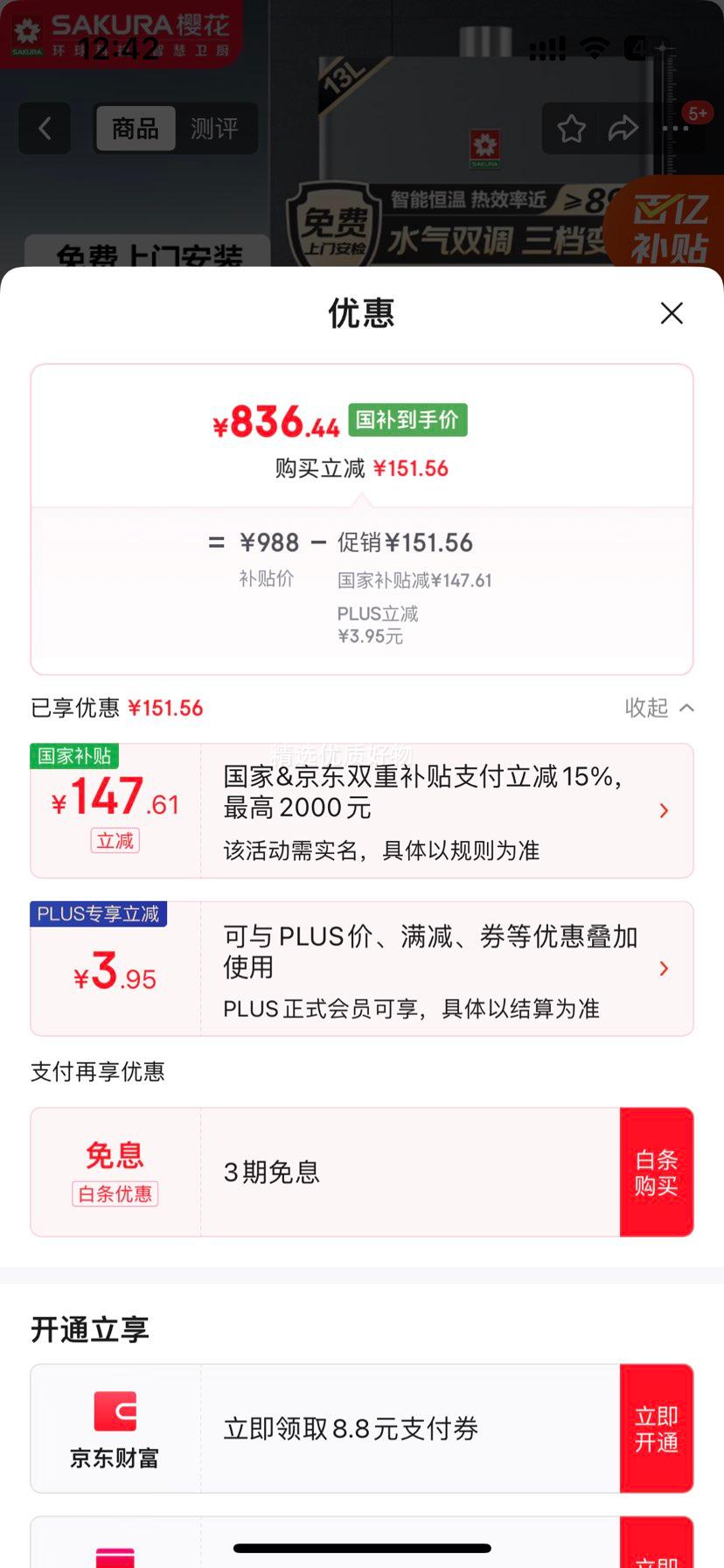This screenshot has height=1568, width=724.
Task: Expand the PLUS立减 discount row chevron
Action: pos(664,969)
